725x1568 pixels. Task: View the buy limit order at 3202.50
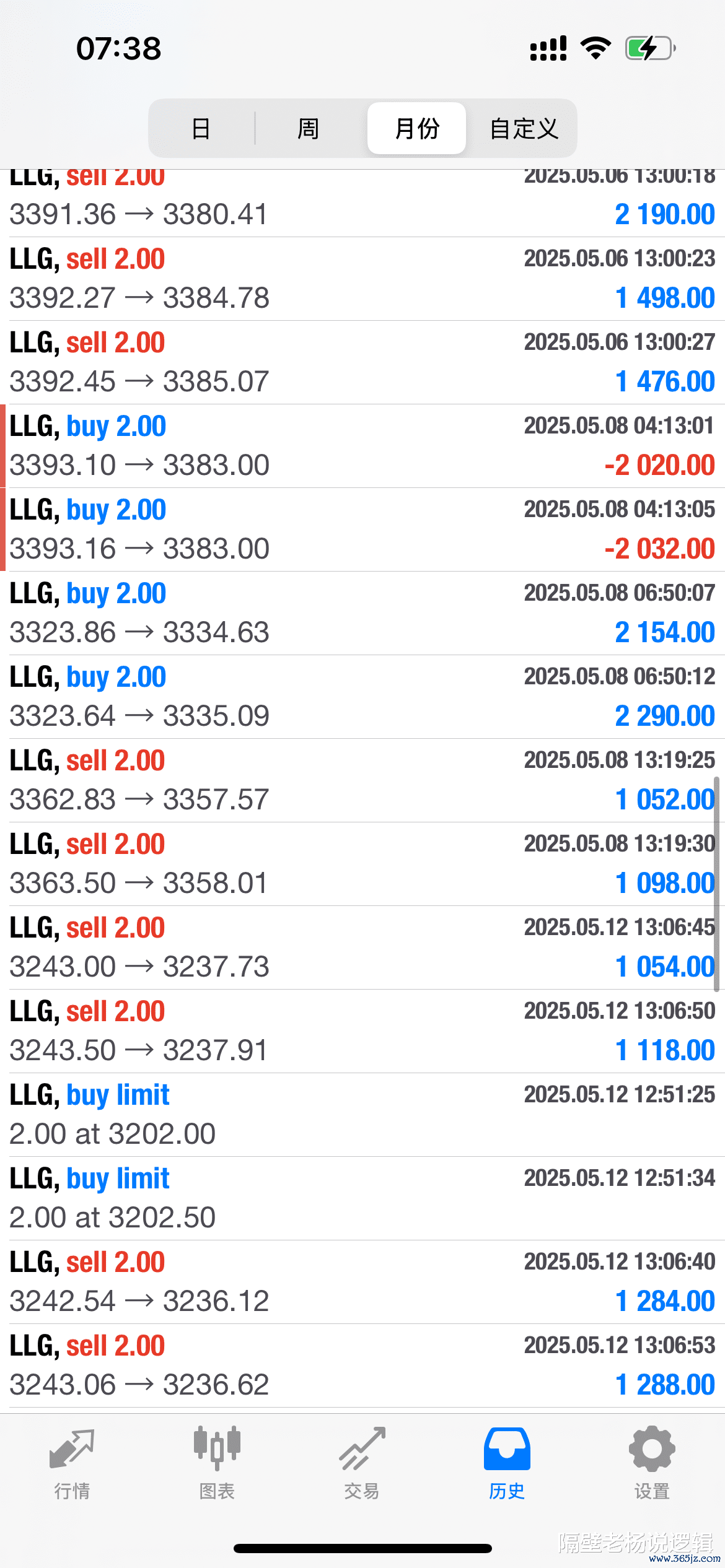click(362, 1198)
